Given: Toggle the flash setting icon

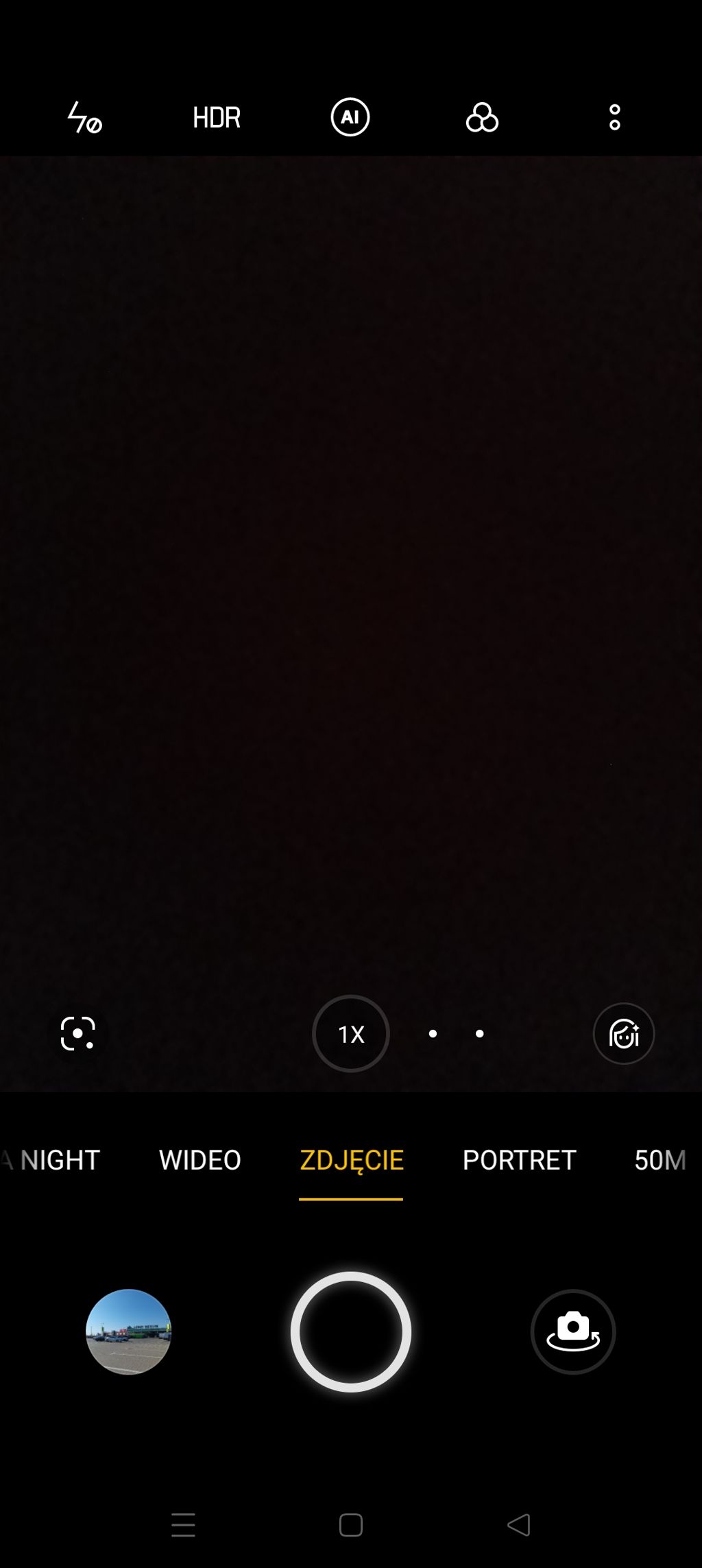Looking at the screenshot, I should point(84,117).
